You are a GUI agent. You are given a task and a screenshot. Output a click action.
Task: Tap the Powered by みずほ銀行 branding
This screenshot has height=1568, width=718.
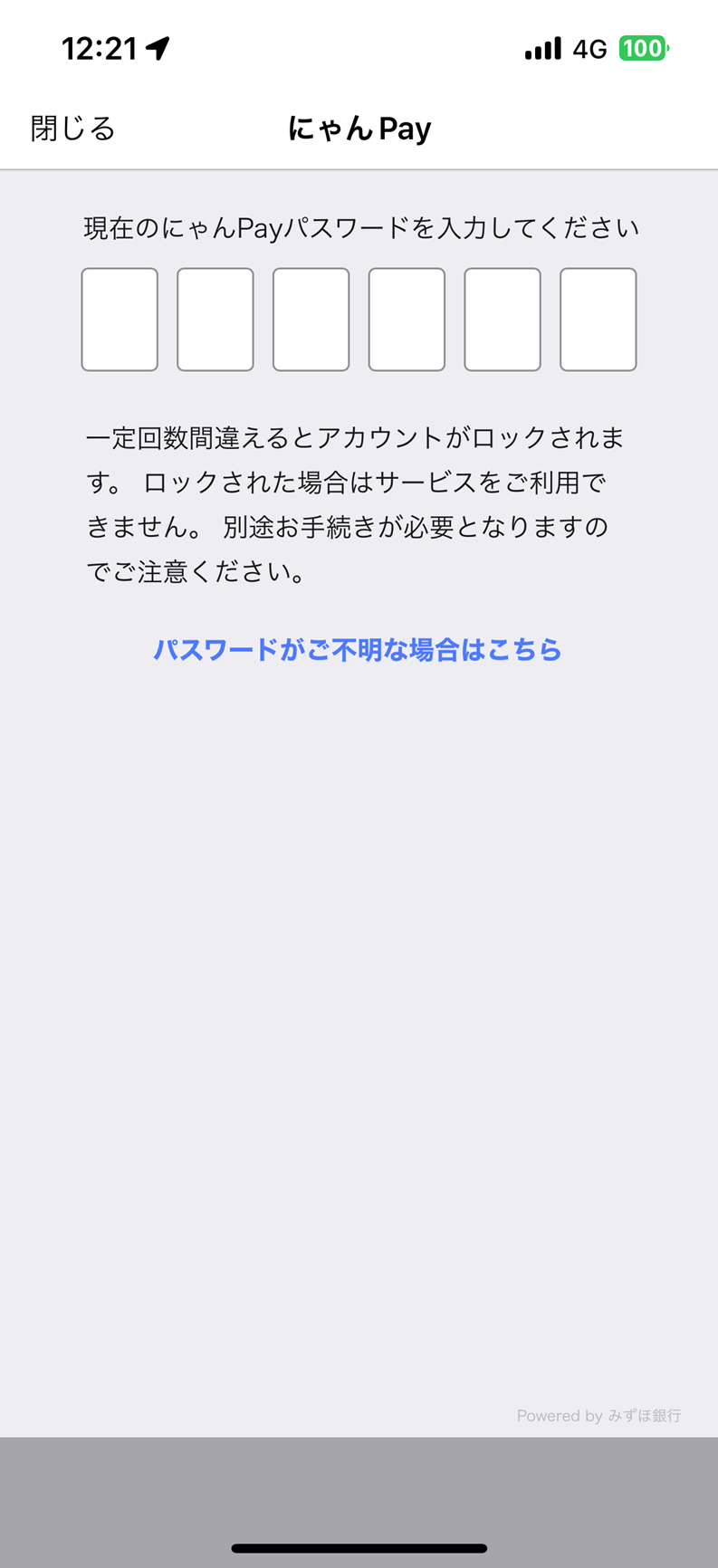coord(598,1415)
